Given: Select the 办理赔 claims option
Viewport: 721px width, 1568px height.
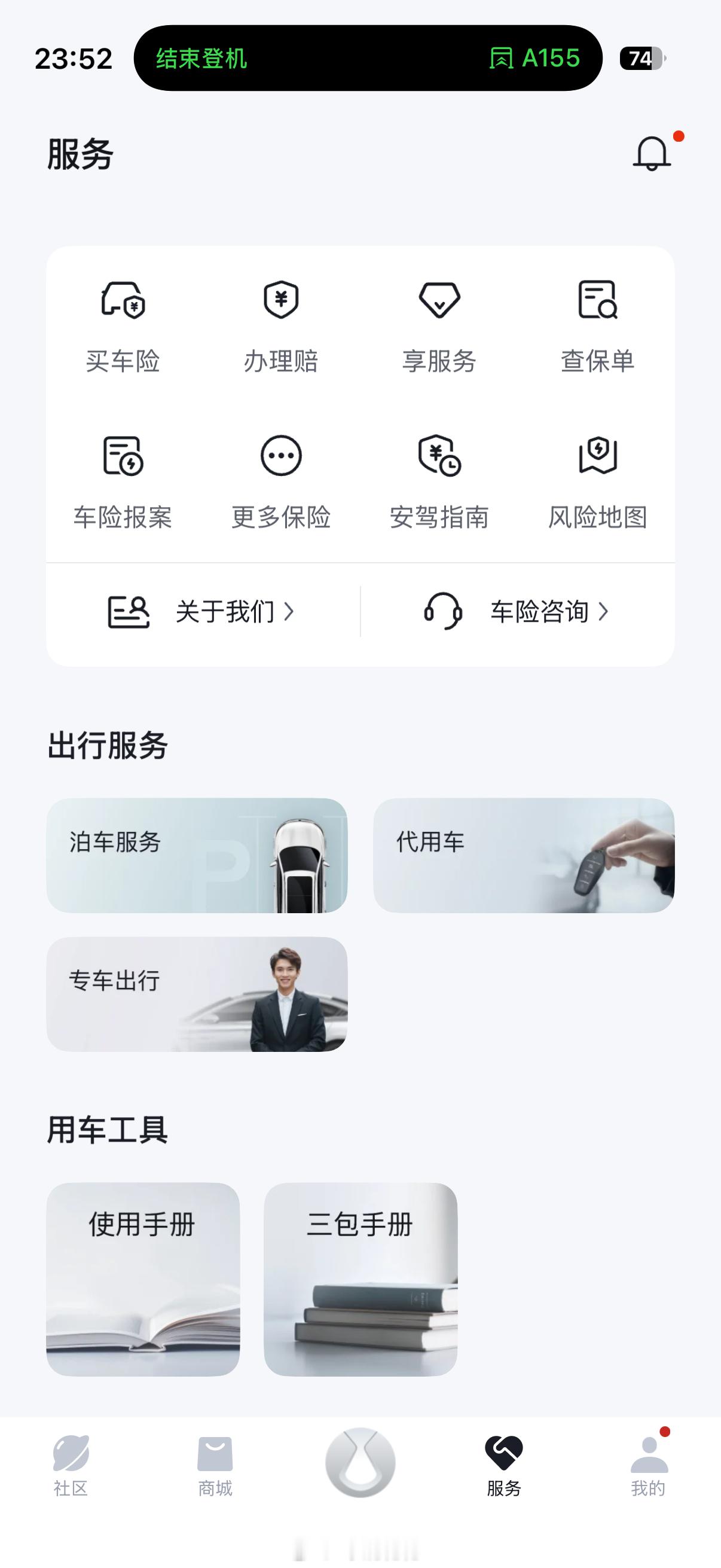Looking at the screenshot, I should click(281, 327).
